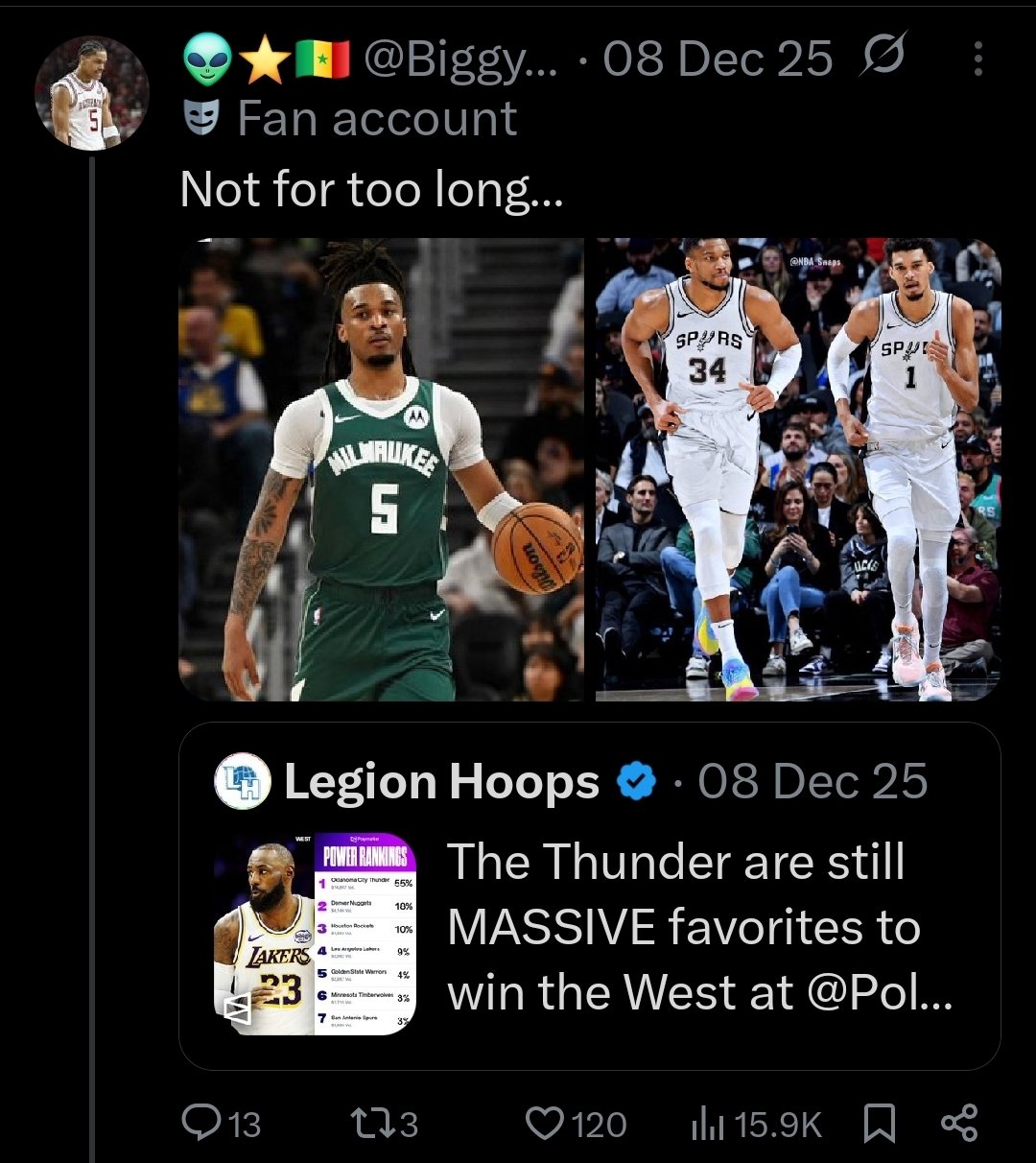
Task: View the Spurs players photo
Action: coord(797,469)
